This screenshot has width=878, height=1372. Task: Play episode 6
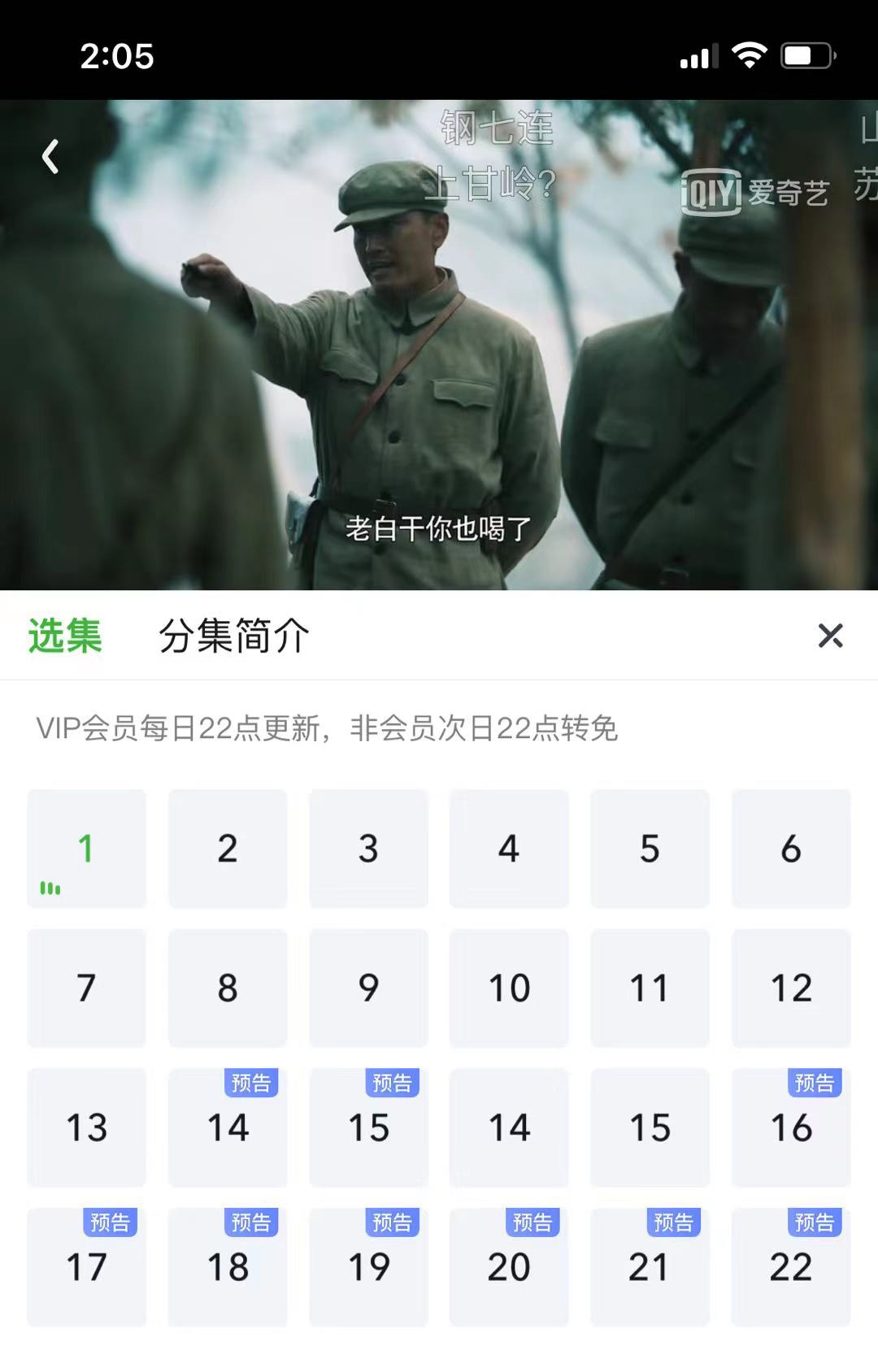[790, 849]
